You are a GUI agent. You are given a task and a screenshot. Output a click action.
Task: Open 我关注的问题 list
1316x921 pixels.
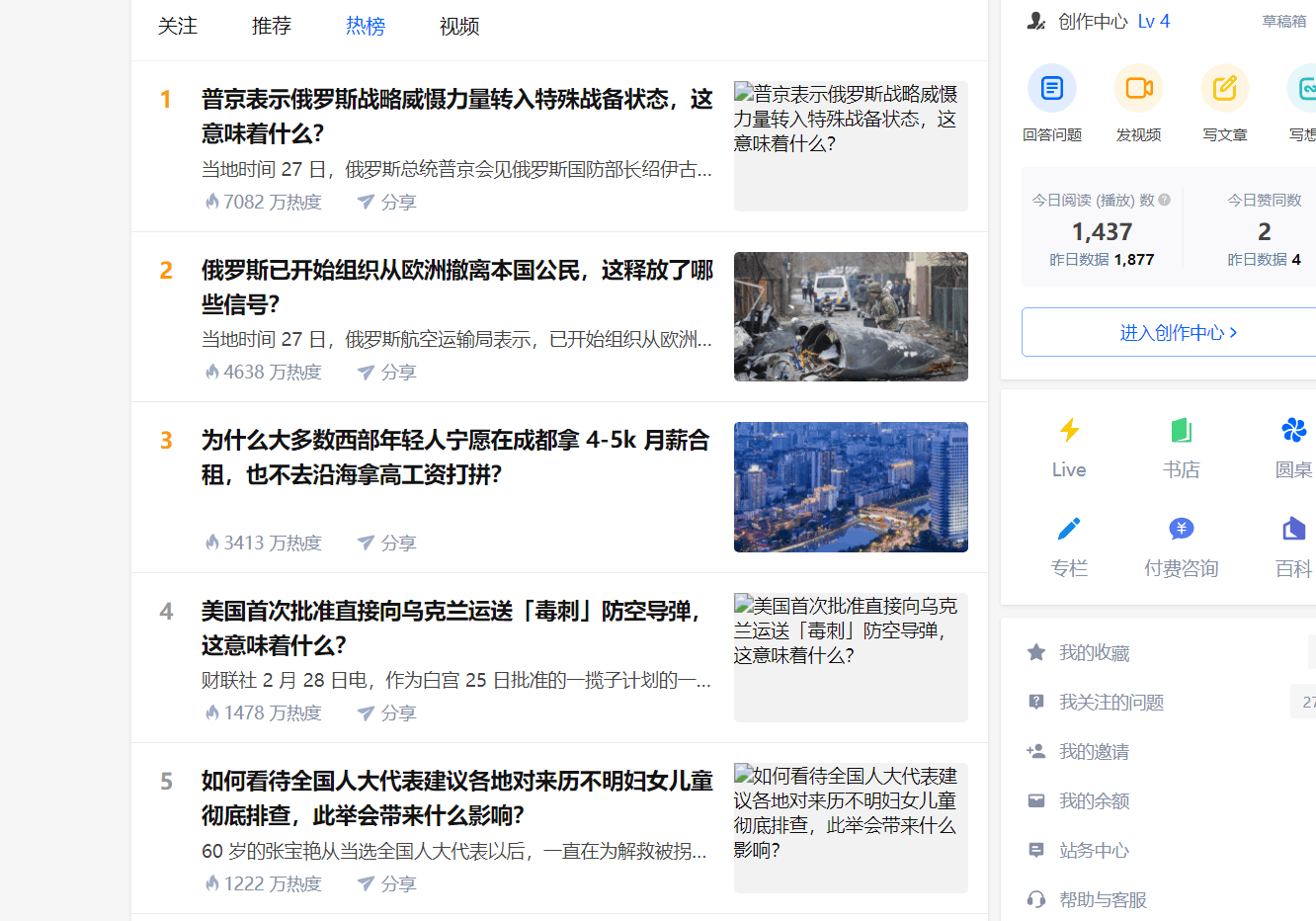[x=1110, y=703]
